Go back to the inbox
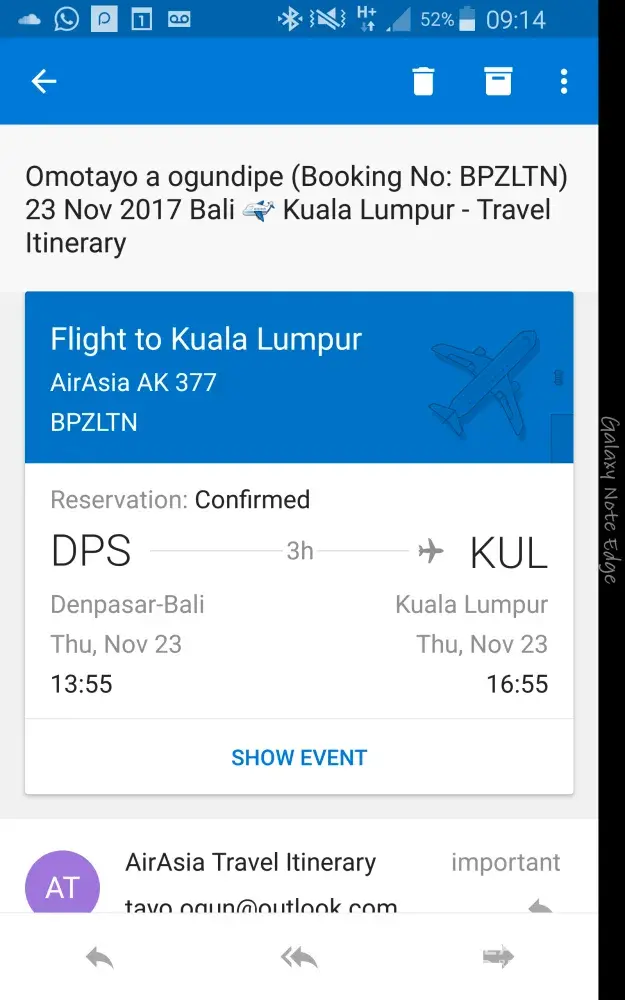 point(44,82)
